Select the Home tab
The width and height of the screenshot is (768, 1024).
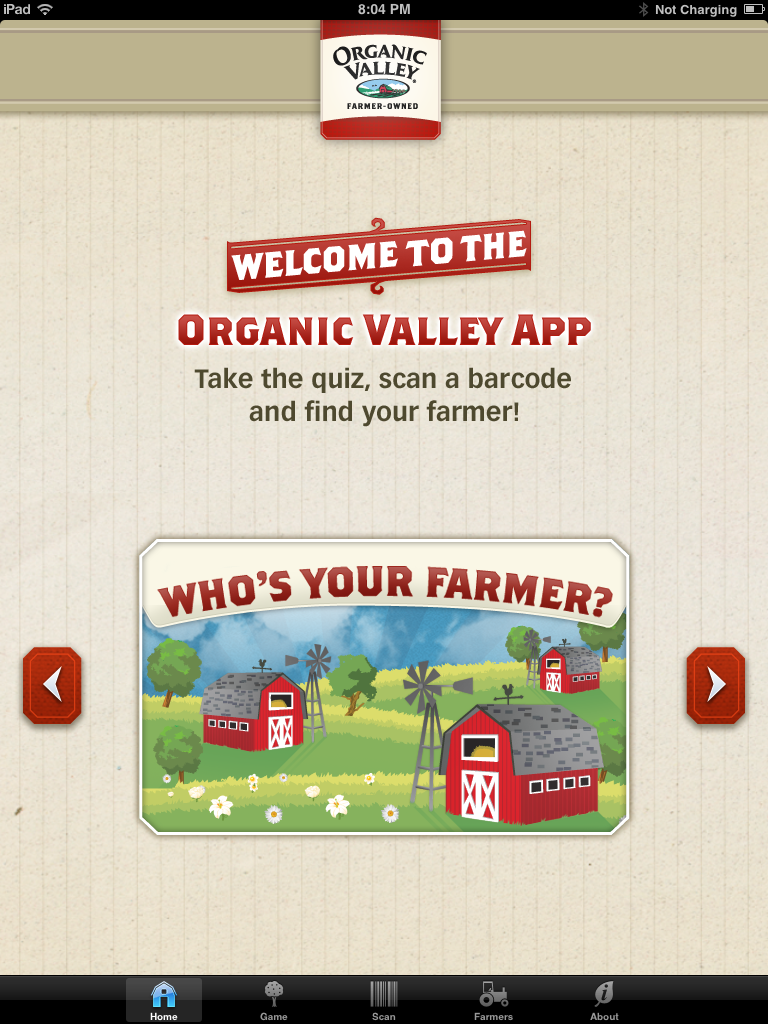tap(164, 999)
